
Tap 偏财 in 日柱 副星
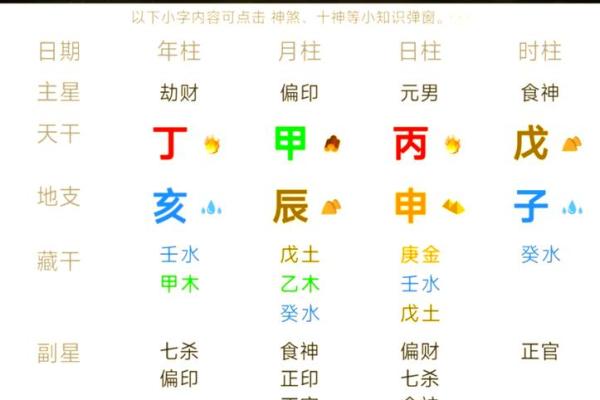pos(420,351)
